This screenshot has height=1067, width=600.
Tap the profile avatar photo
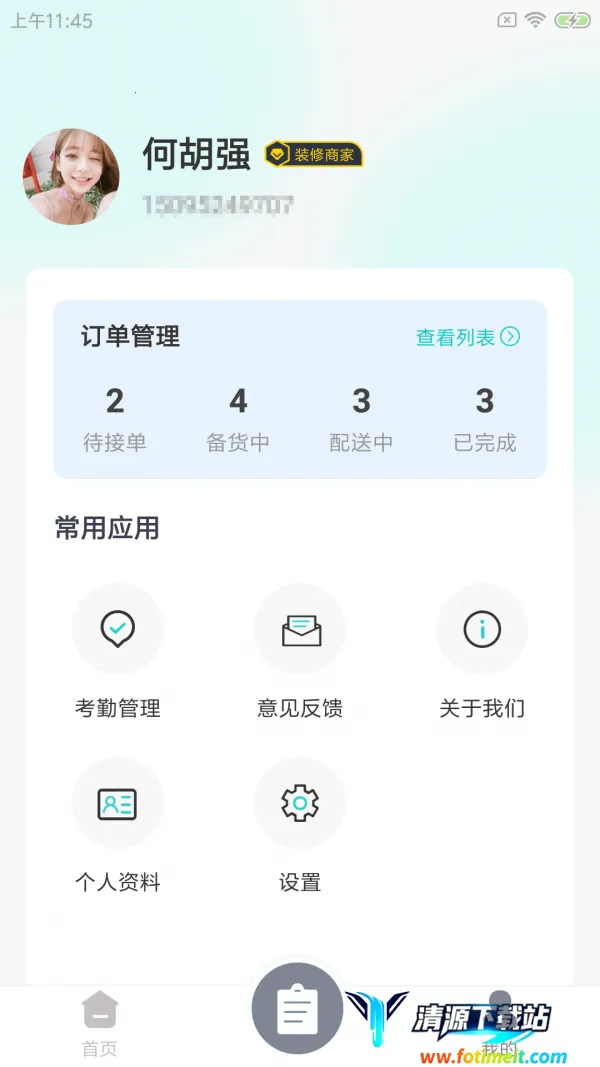(x=71, y=176)
